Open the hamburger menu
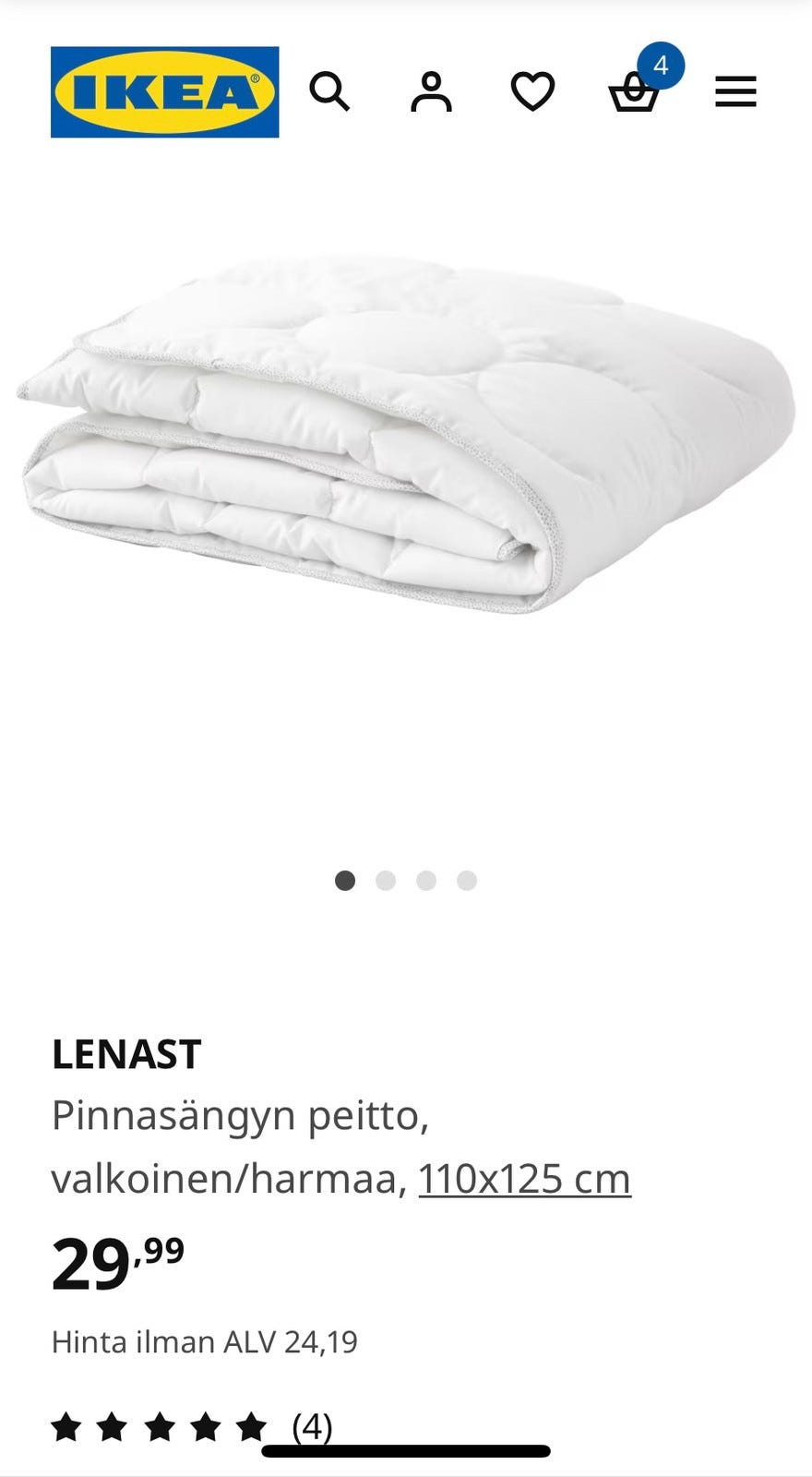 [x=735, y=92]
